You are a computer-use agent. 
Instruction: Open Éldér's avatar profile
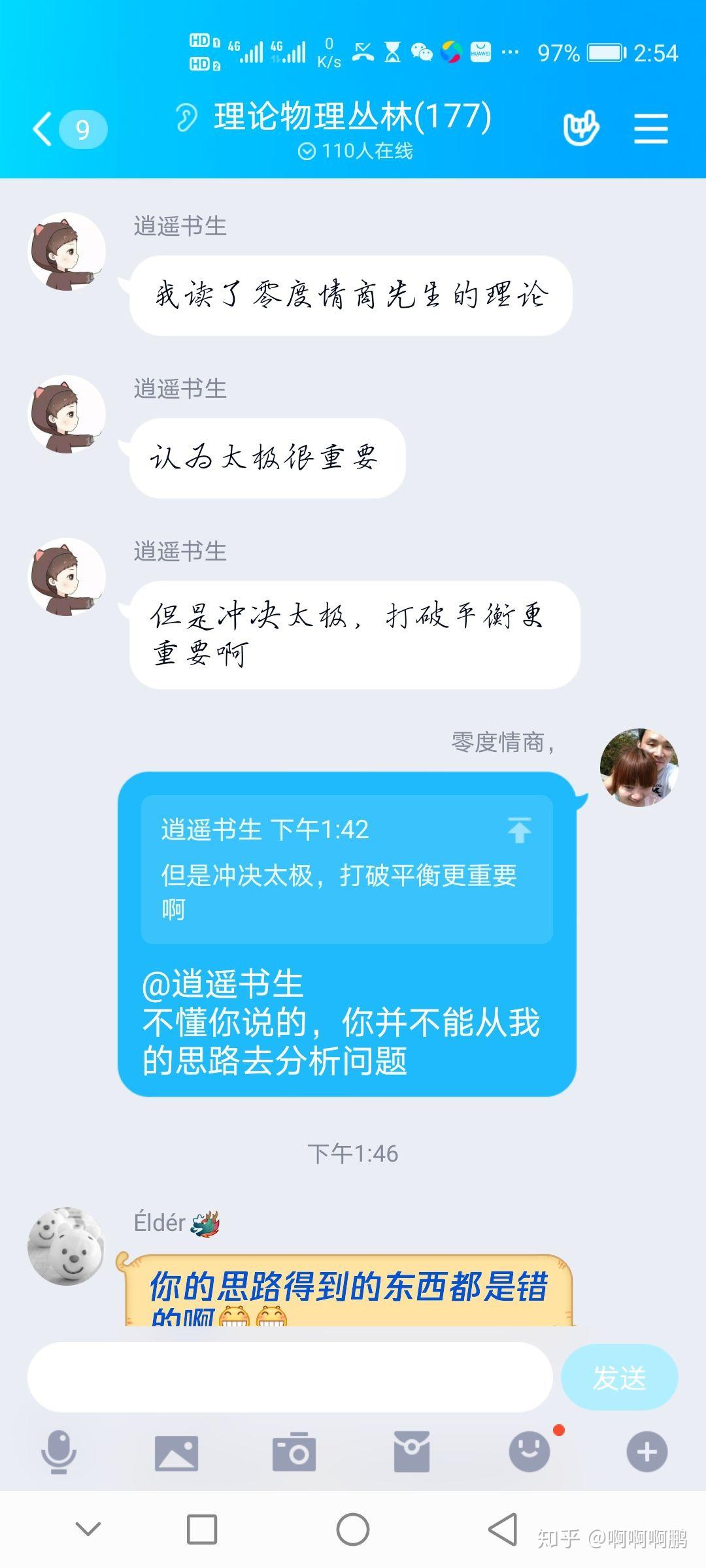coord(66,1246)
